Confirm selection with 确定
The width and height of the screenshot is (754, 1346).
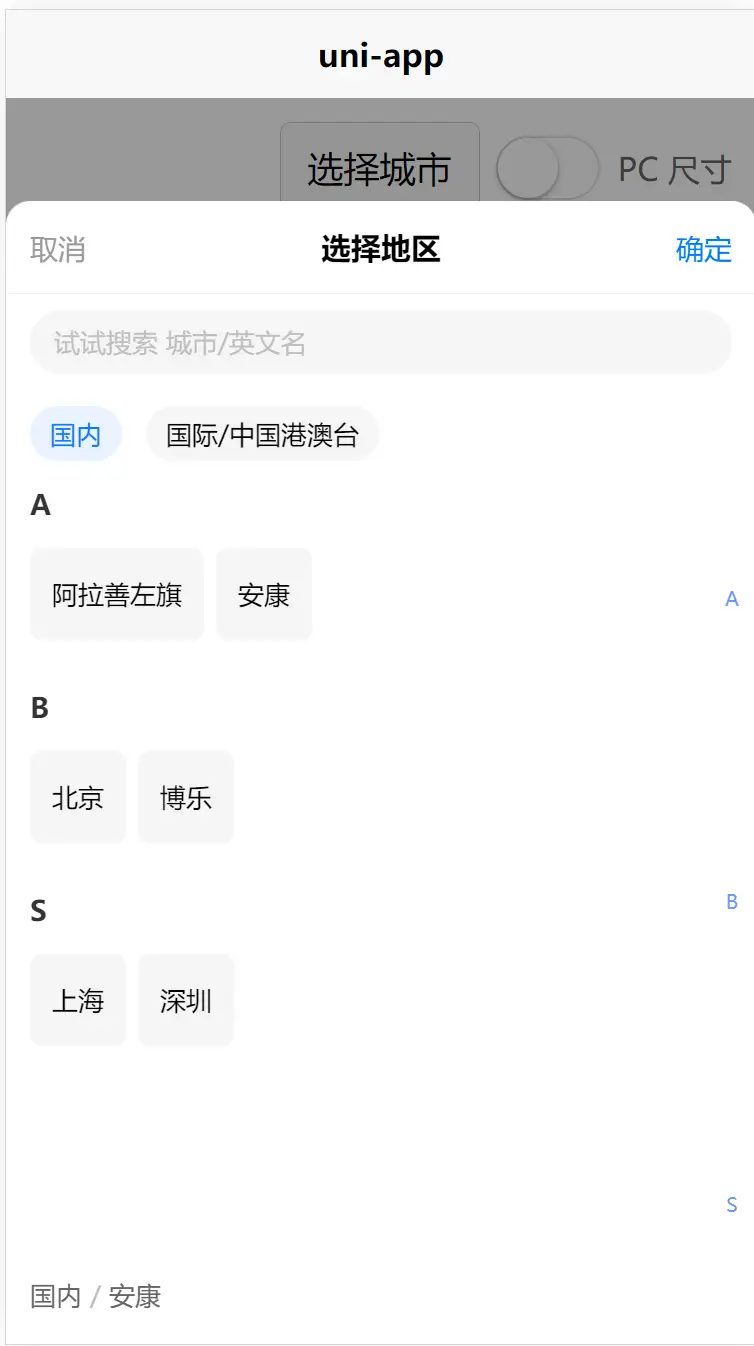[703, 249]
